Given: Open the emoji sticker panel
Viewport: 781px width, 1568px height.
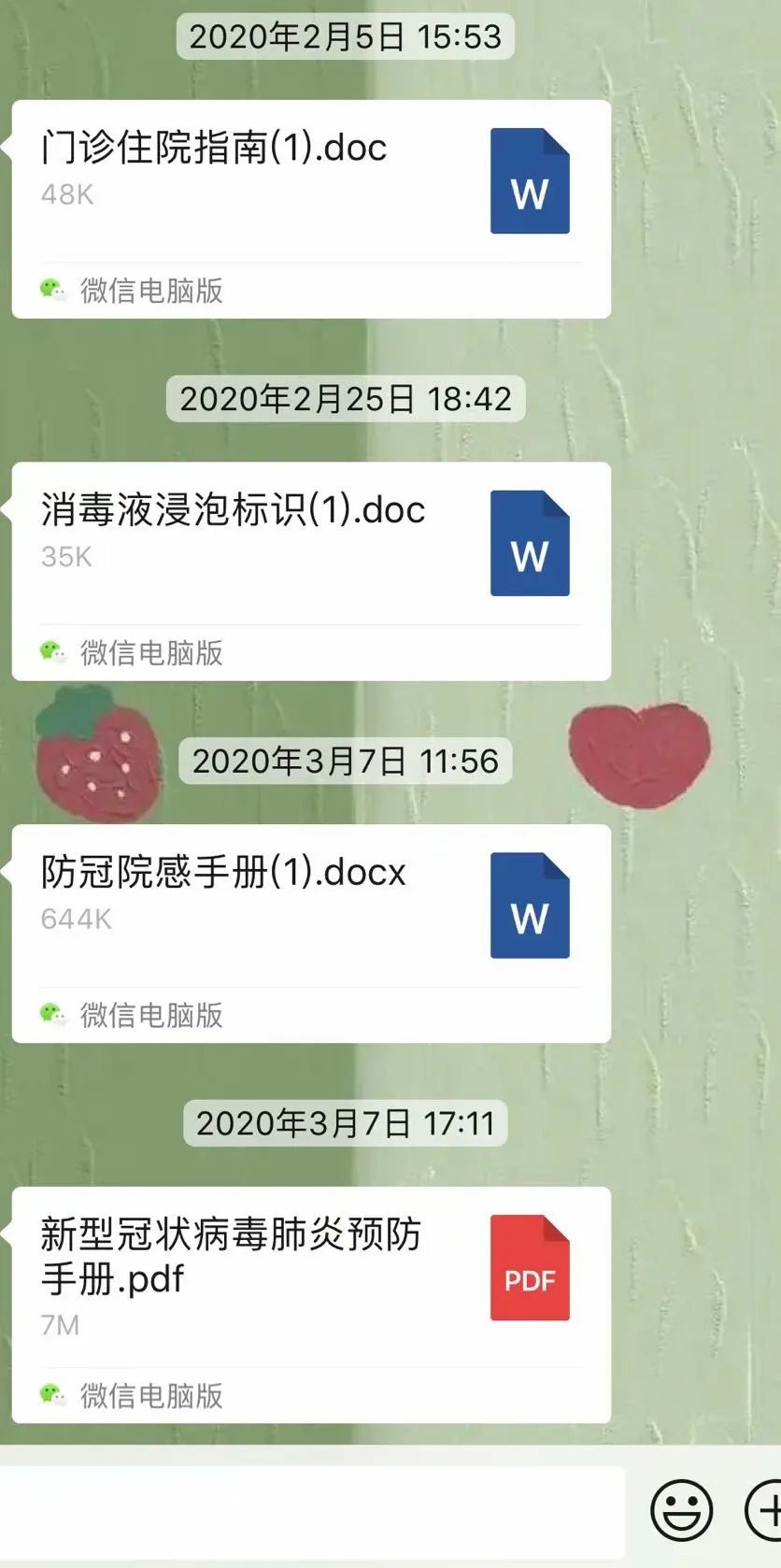Looking at the screenshot, I should coord(681,1510).
